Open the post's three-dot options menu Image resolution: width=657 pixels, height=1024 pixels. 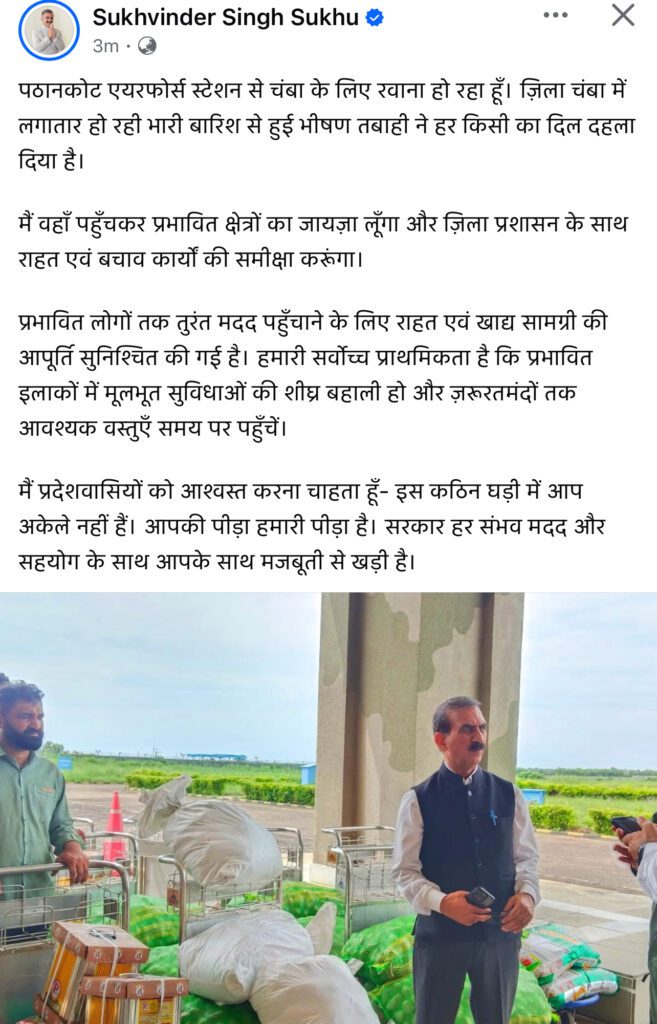[555, 16]
